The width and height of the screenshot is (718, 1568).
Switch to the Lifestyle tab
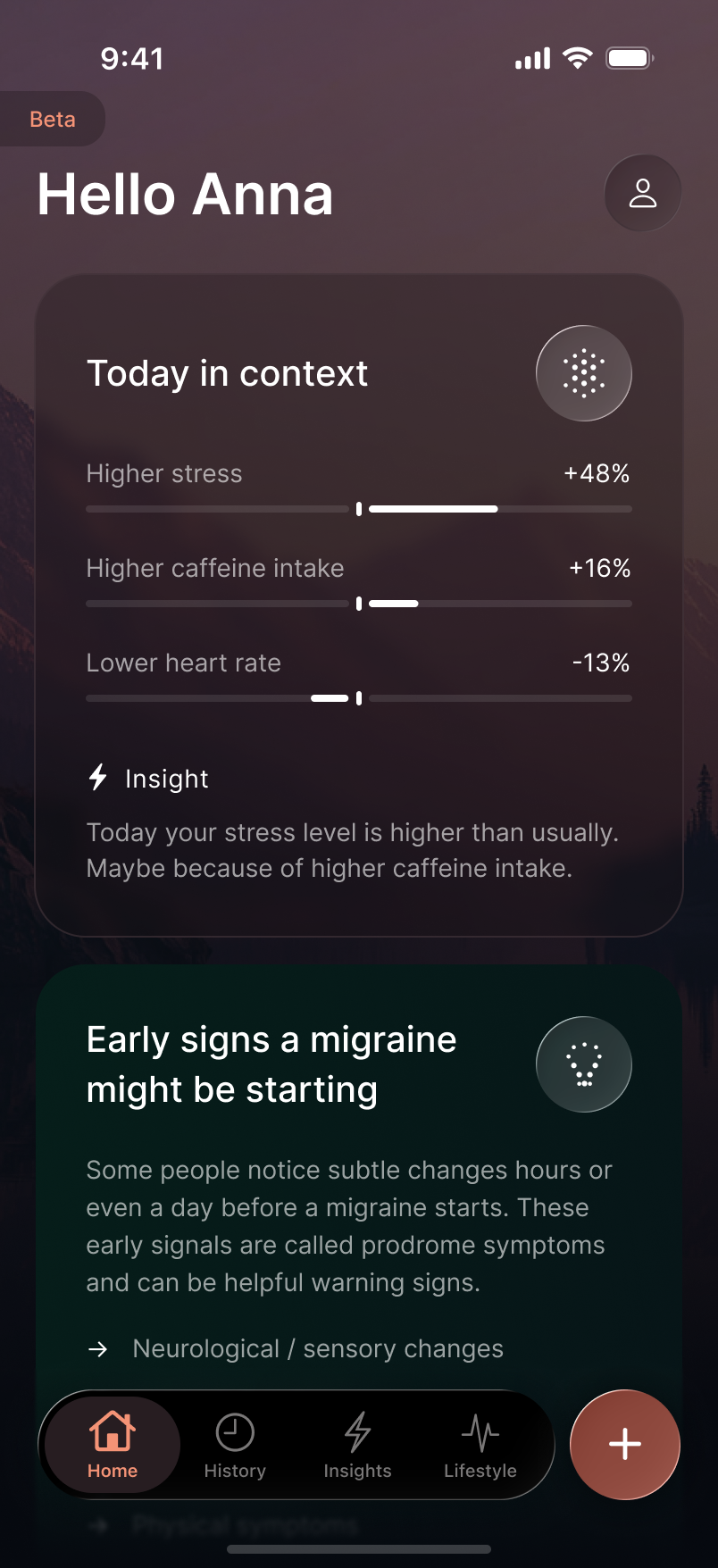480,1445
